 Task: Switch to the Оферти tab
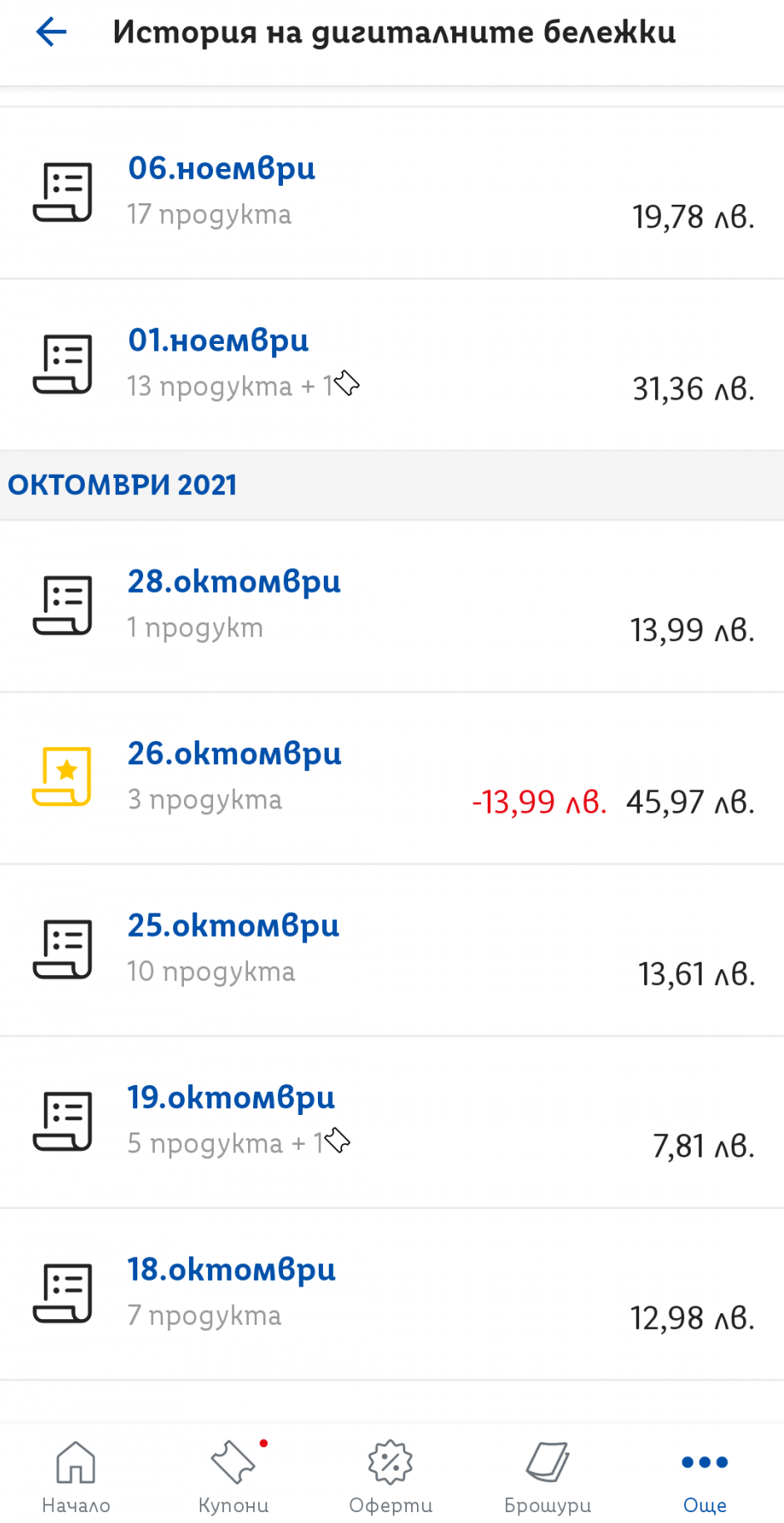coord(390,1477)
